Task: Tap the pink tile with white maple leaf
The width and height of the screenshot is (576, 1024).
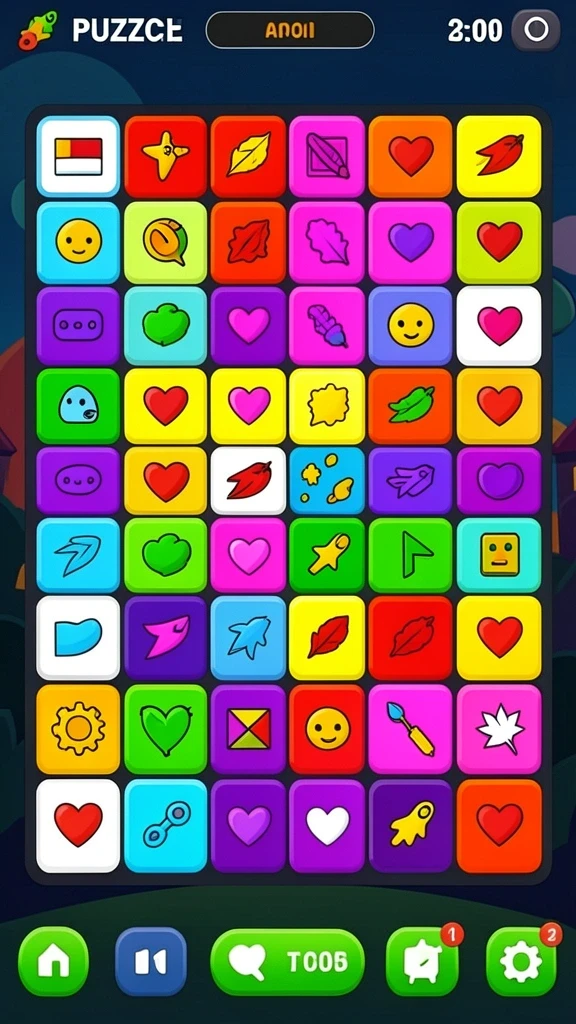Action: point(500,728)
